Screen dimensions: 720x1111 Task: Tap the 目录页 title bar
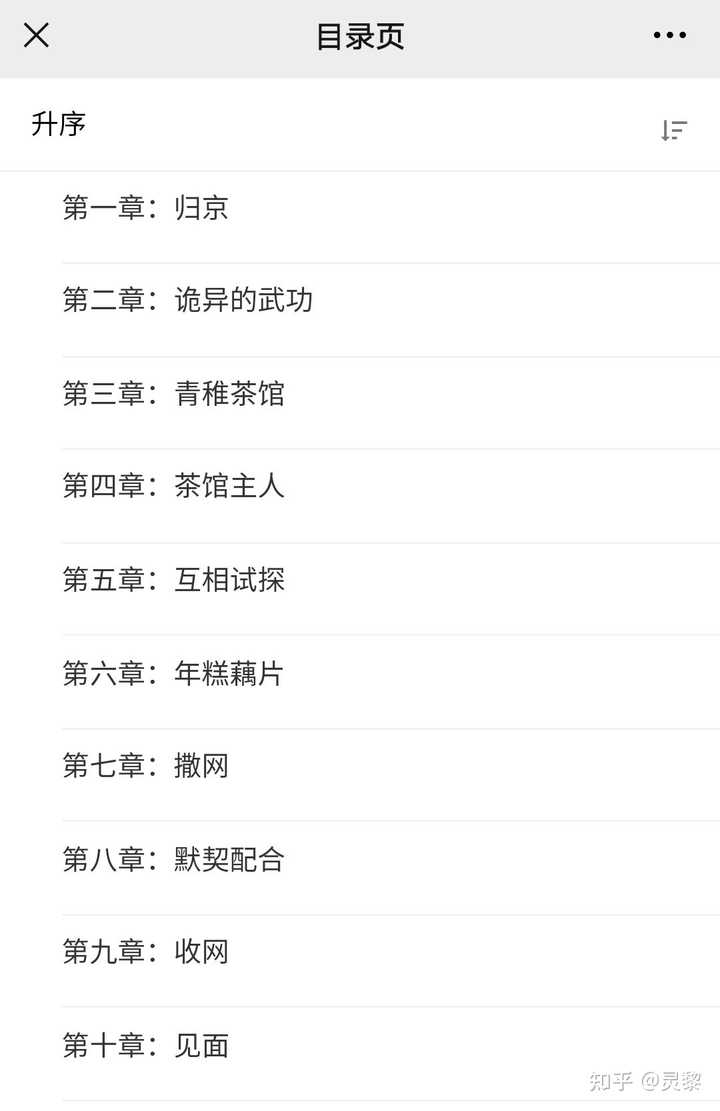coord(360,35)
